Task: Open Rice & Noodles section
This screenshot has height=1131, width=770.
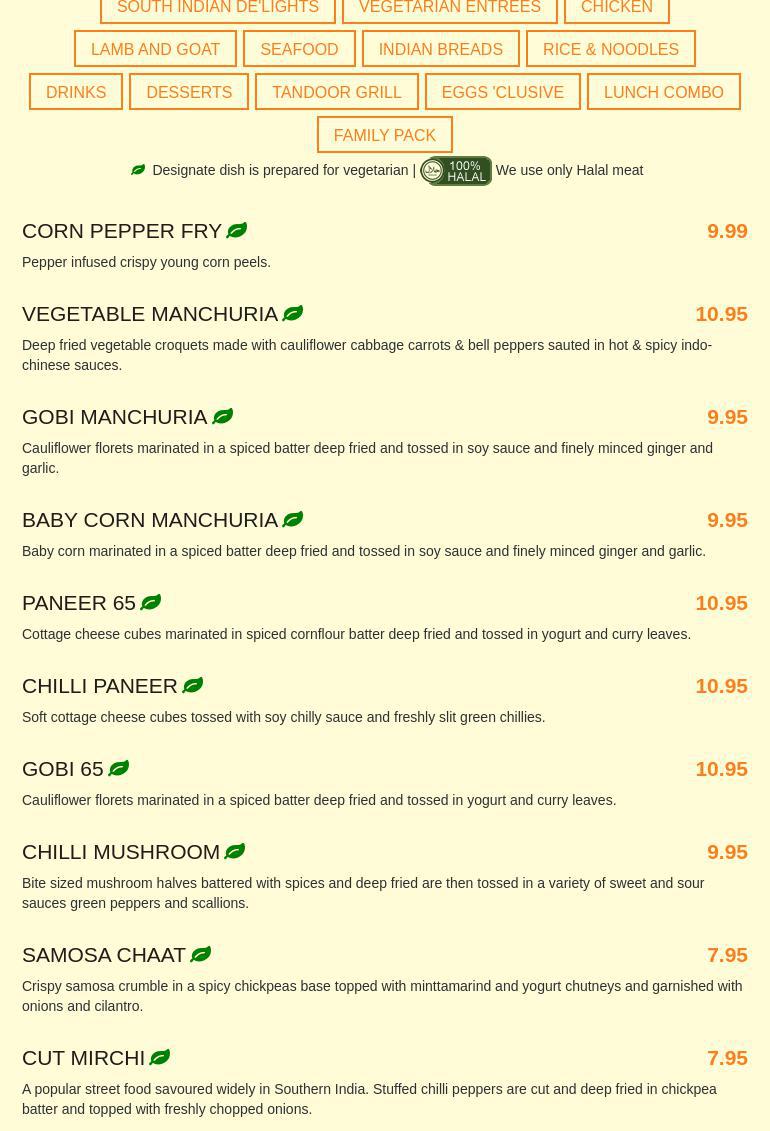Action: pyautogui.click(x=610, y=49)
